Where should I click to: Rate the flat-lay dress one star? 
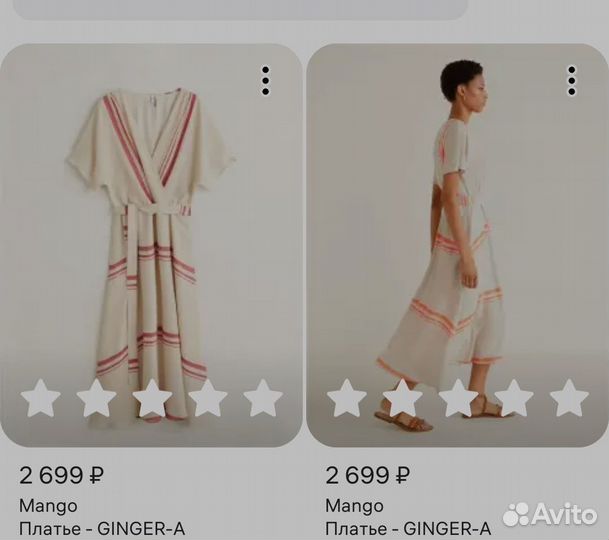tap(41, 398)
